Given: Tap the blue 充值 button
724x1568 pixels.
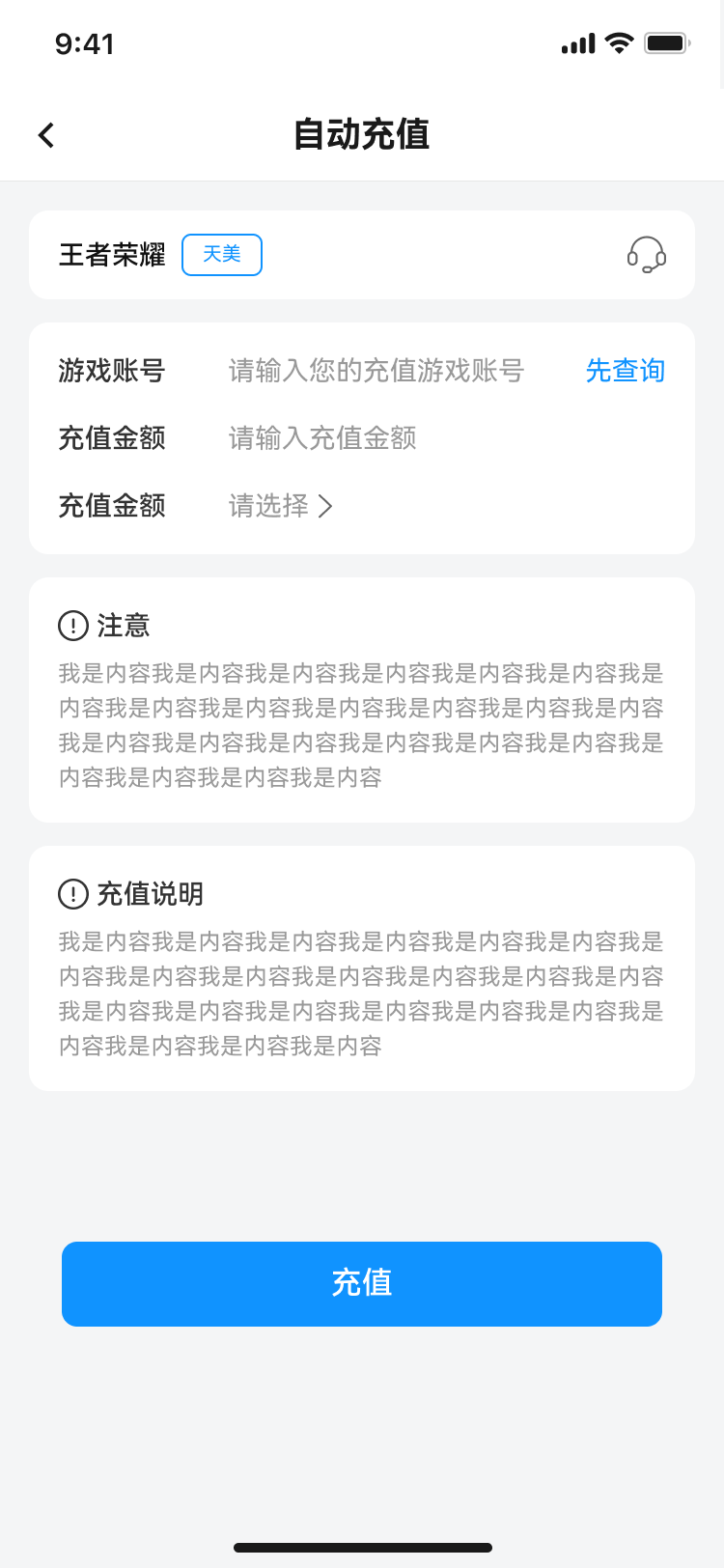Looking at the screenshot, I should [362, 1283].
